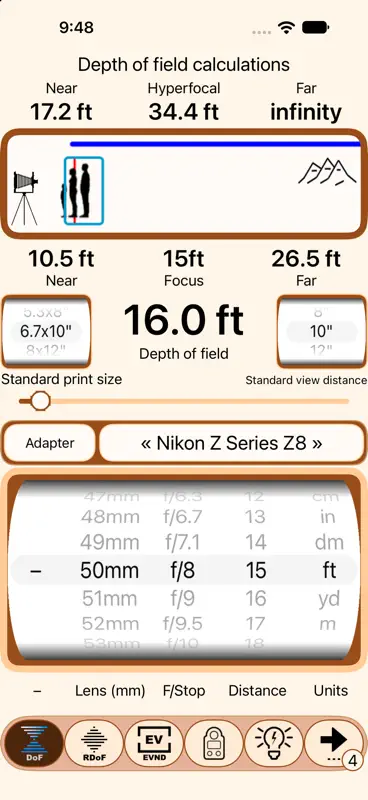Viewport: 368px width, 800px height.
Task: Tap the print size slider track
Action: (x=184, y=401)
